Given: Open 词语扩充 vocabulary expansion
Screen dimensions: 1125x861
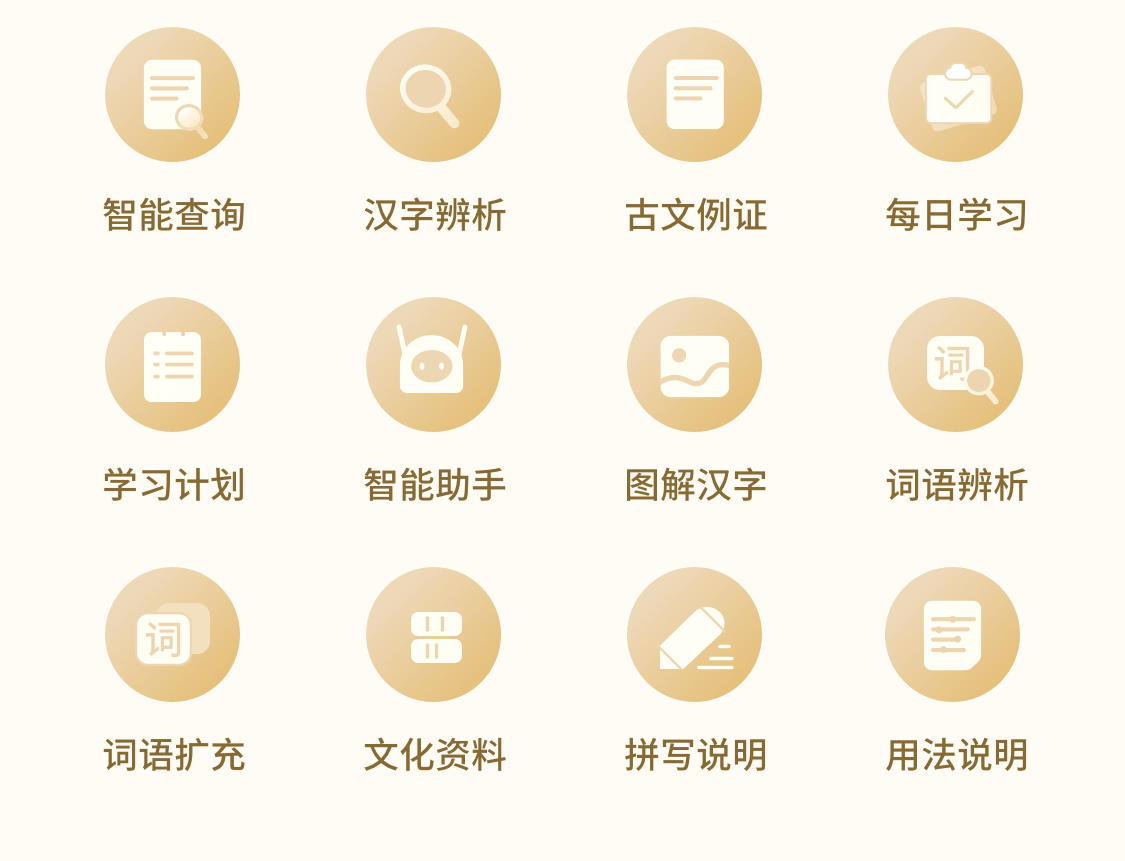Looking at the screenshot, I should click(x=172, y=635).
